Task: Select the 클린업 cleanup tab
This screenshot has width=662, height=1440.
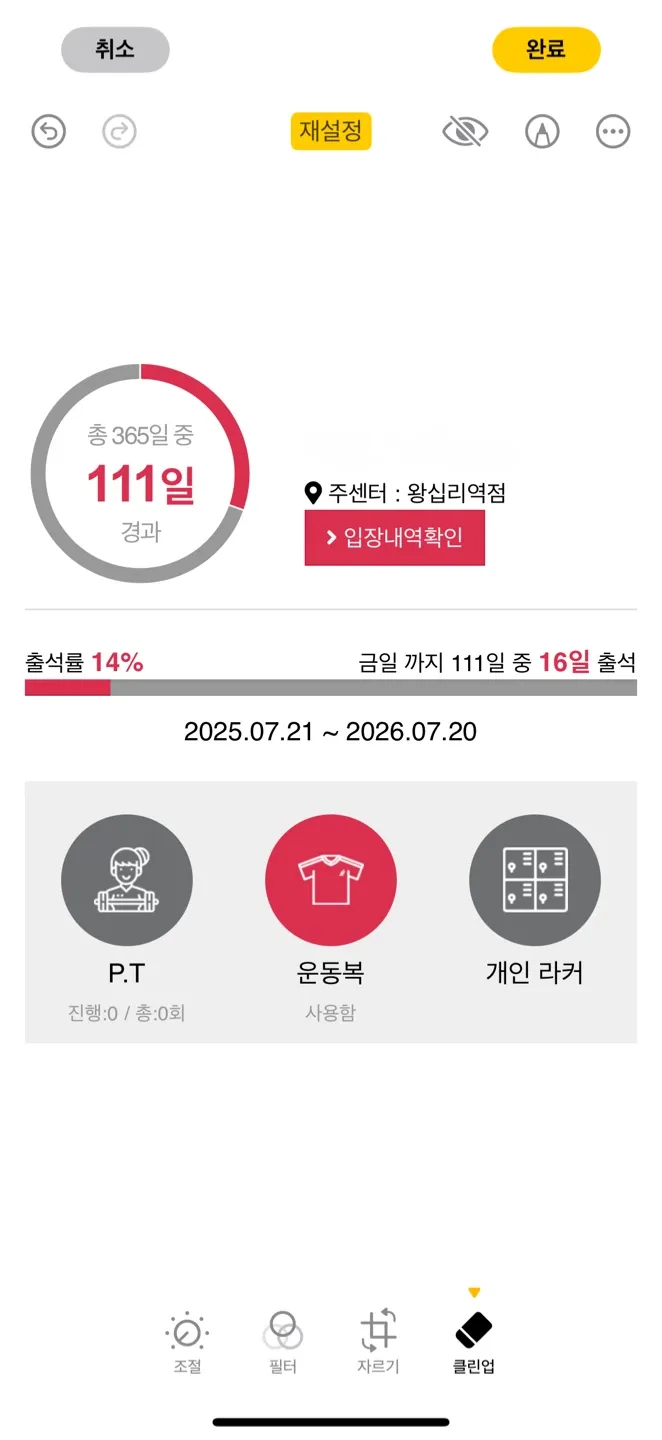Action: 474,1342
